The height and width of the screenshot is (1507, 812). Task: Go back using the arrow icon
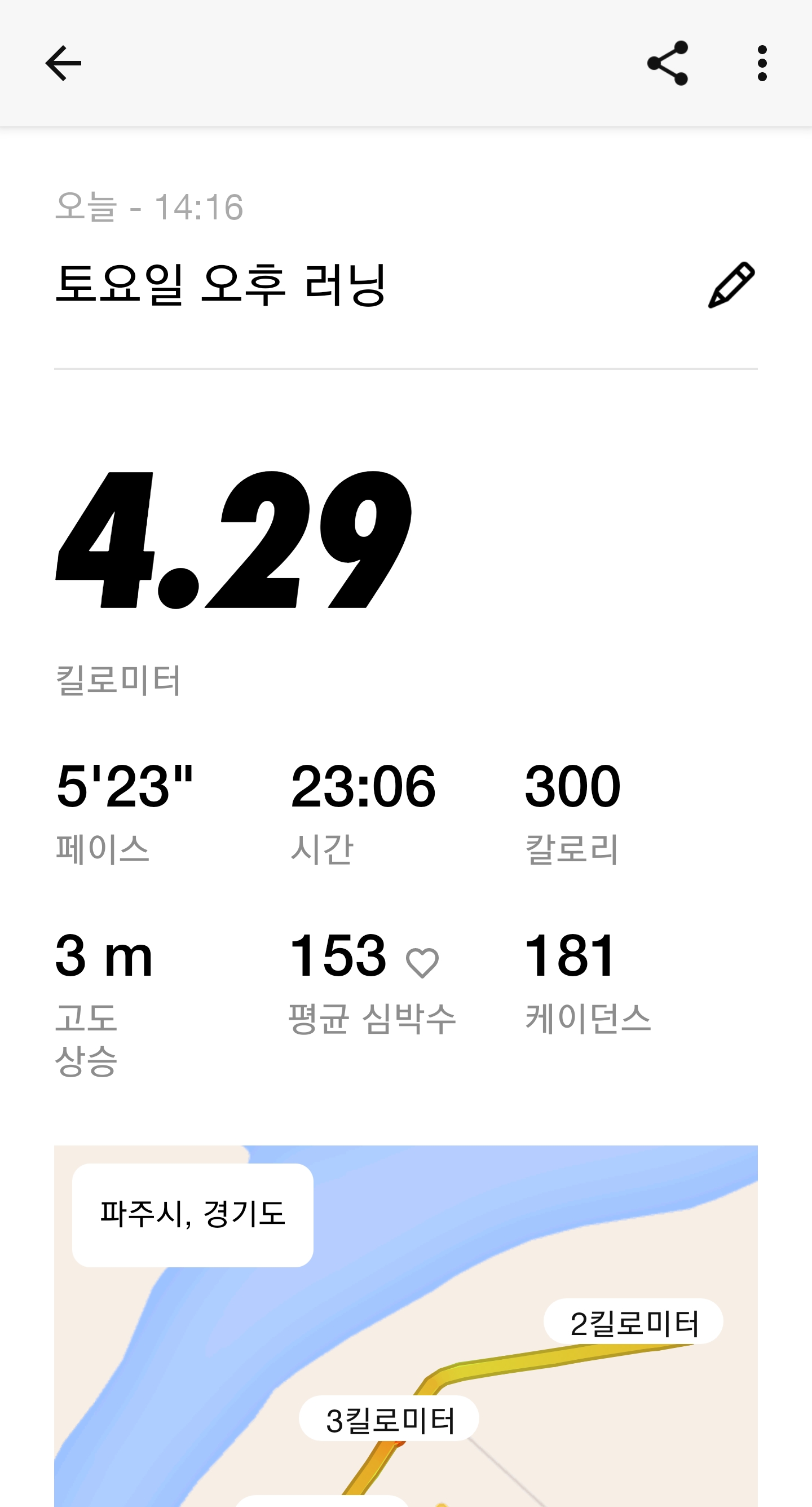tap(63, 63)
